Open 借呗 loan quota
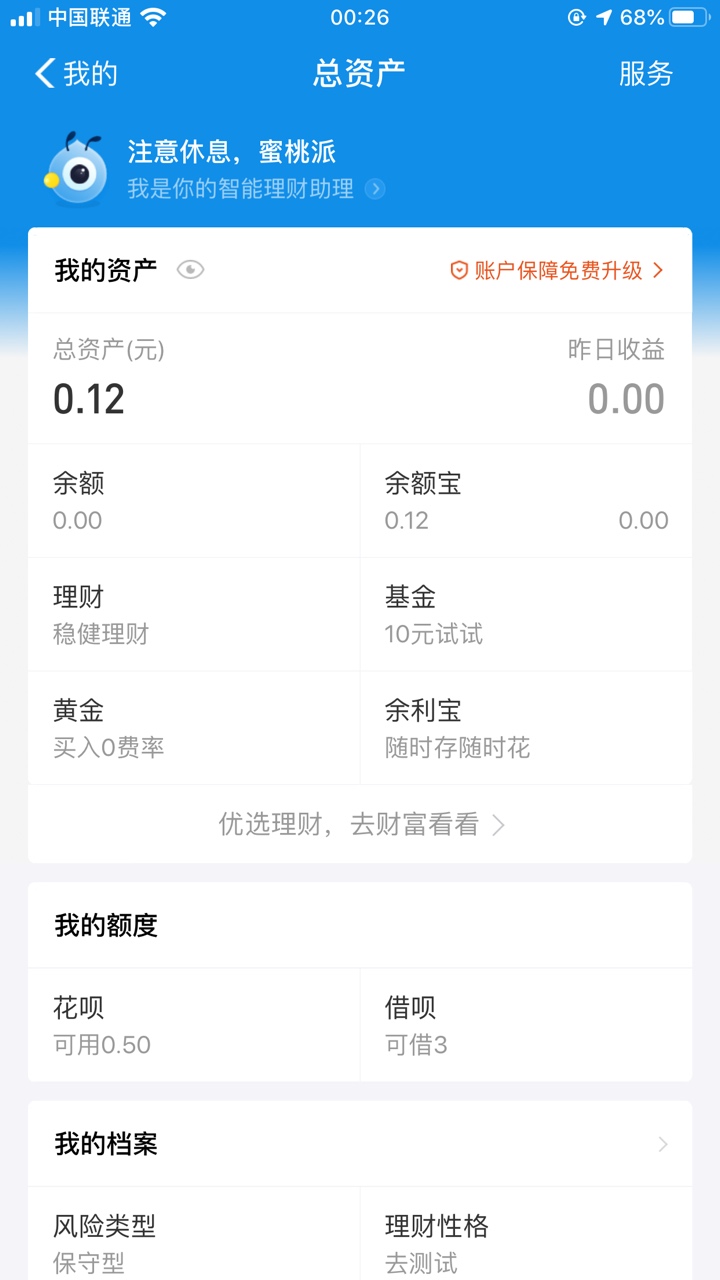 [526, 1025]
